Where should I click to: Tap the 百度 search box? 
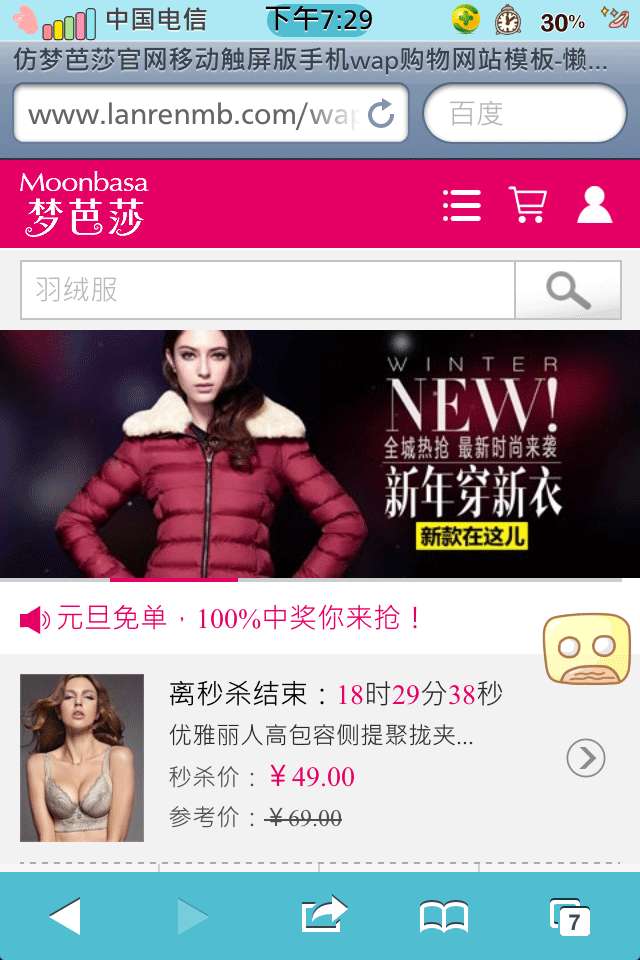pyautogui.click(x=524, y=114)
